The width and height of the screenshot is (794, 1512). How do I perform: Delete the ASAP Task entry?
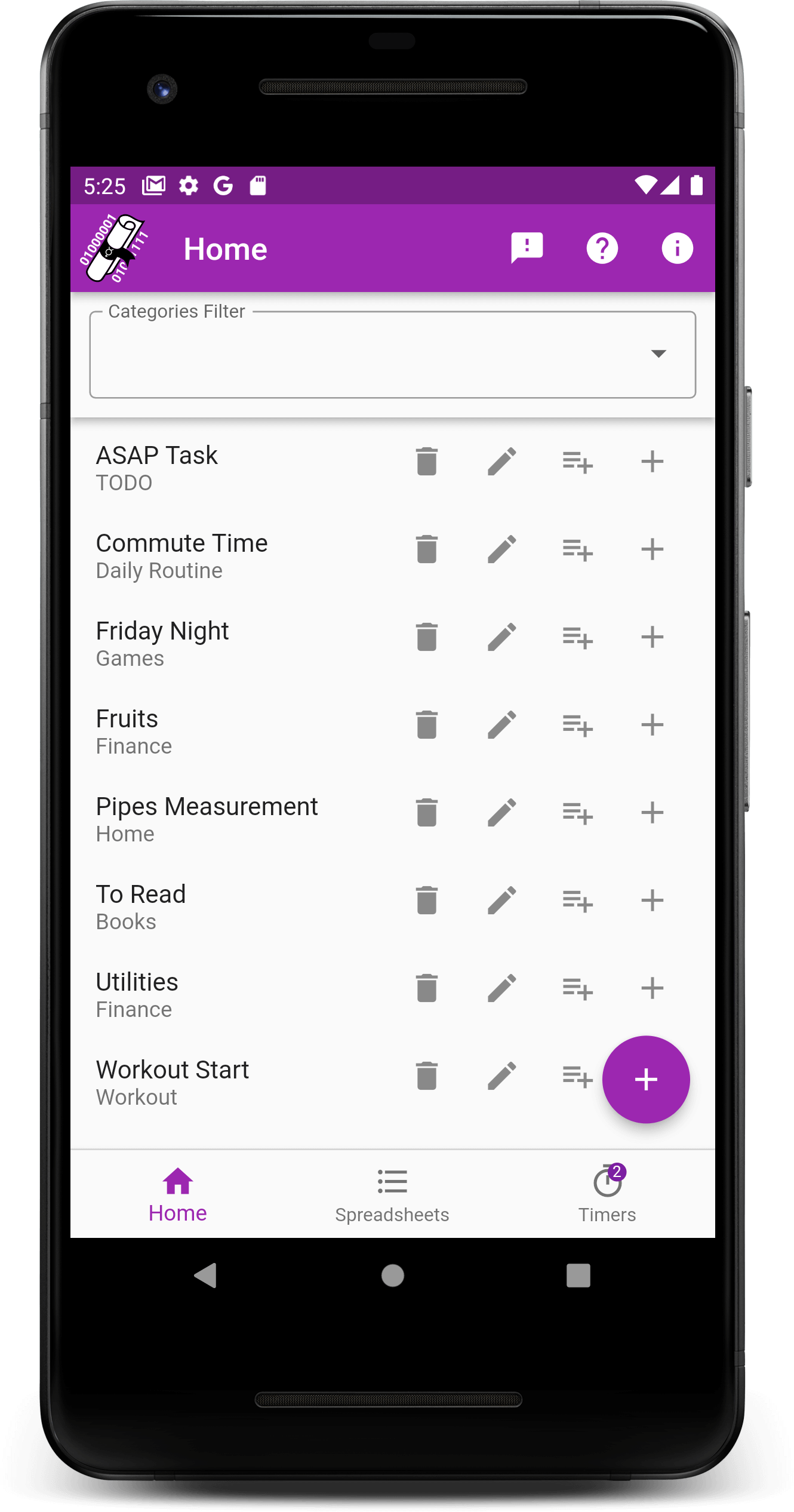point(427,462)
